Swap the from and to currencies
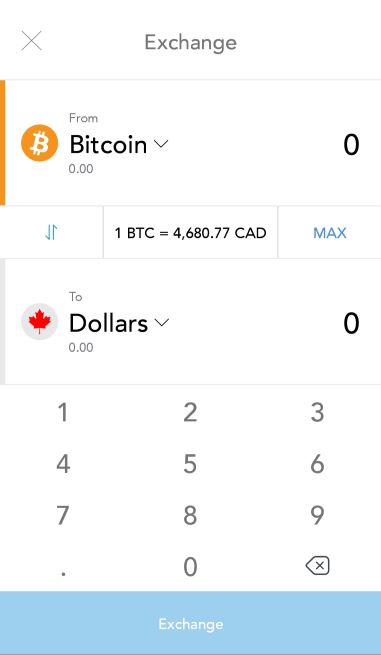Screen dimensions: 381x655 click(51, 233)
